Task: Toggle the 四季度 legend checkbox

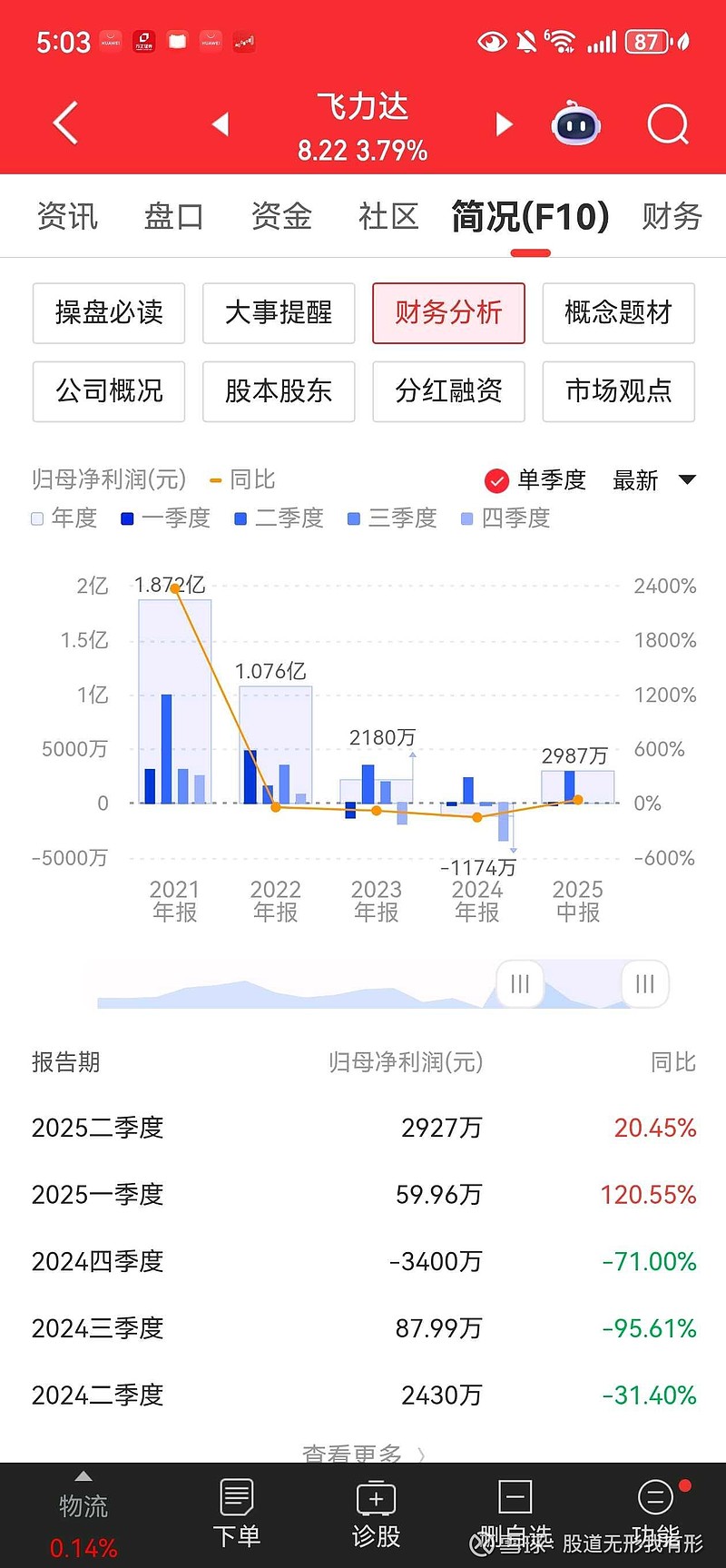Action: pos(468,518)
